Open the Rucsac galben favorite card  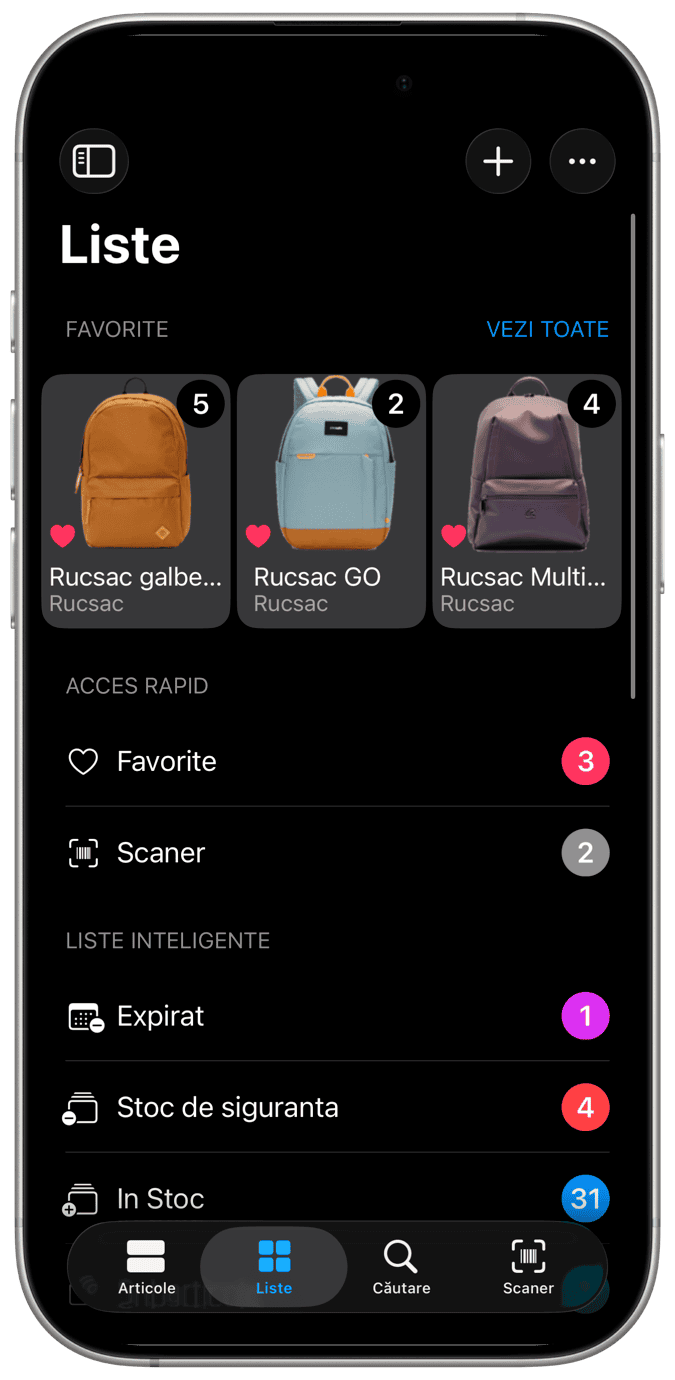click(136, 500)
